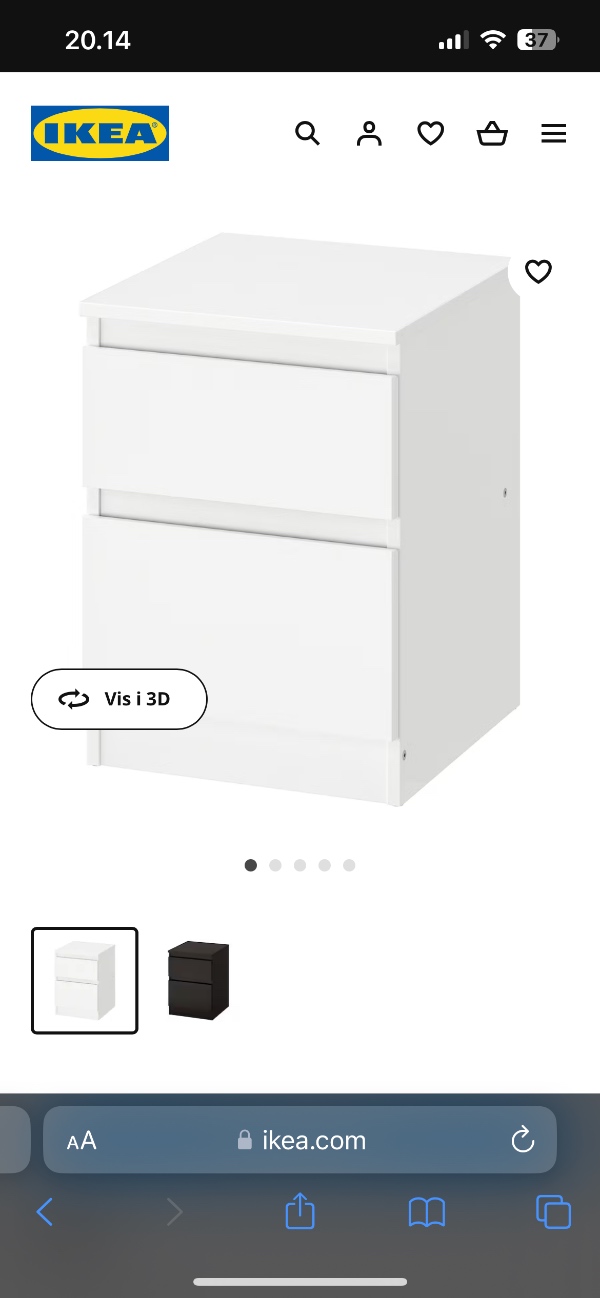Tap the Vis i 3D button
The image size is (600, 1298).
coord(119,699)
